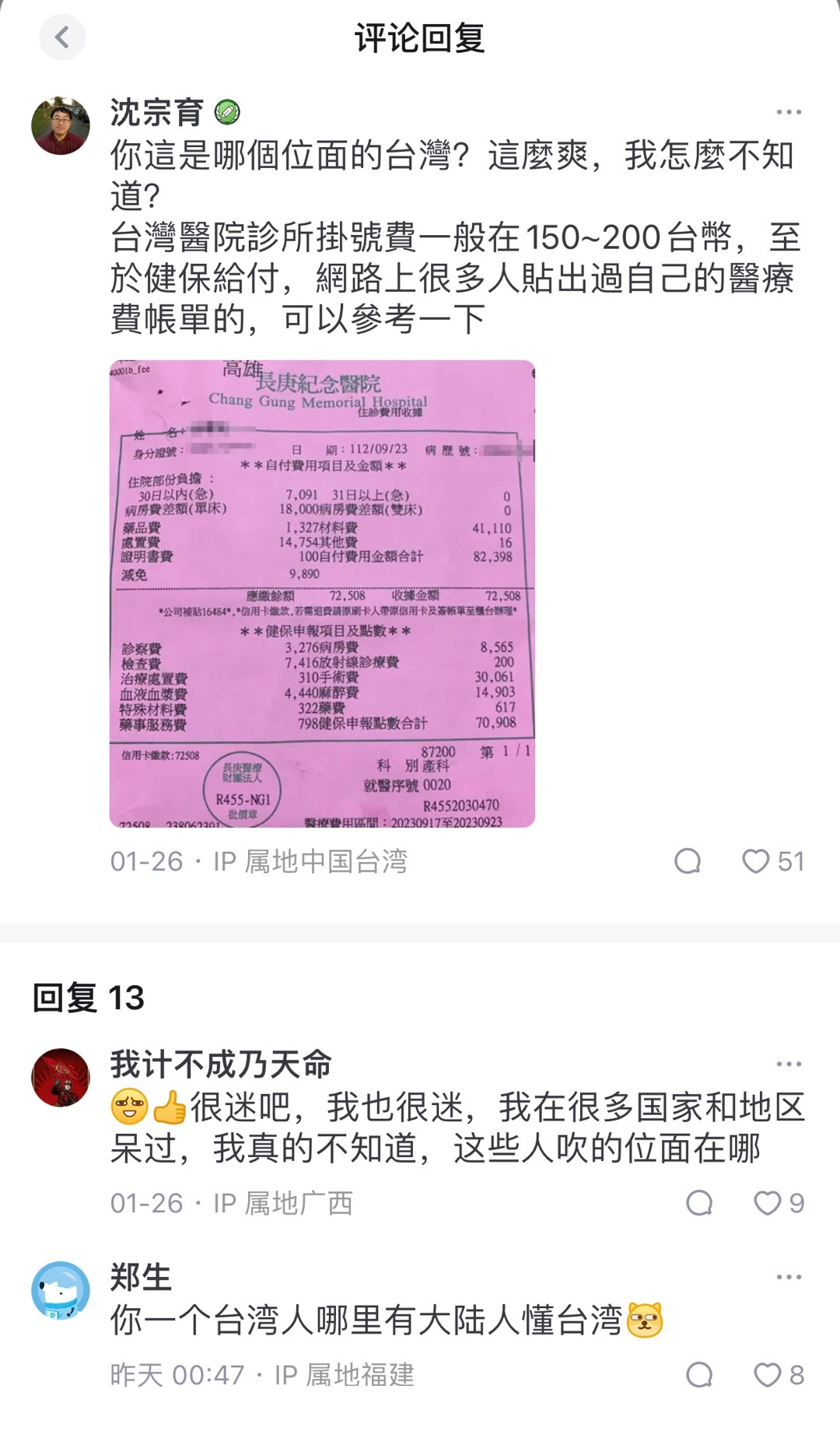Reply to 我计不成乃天命's comment
Screen dimensions: 840x1431
coord(699,1203)
